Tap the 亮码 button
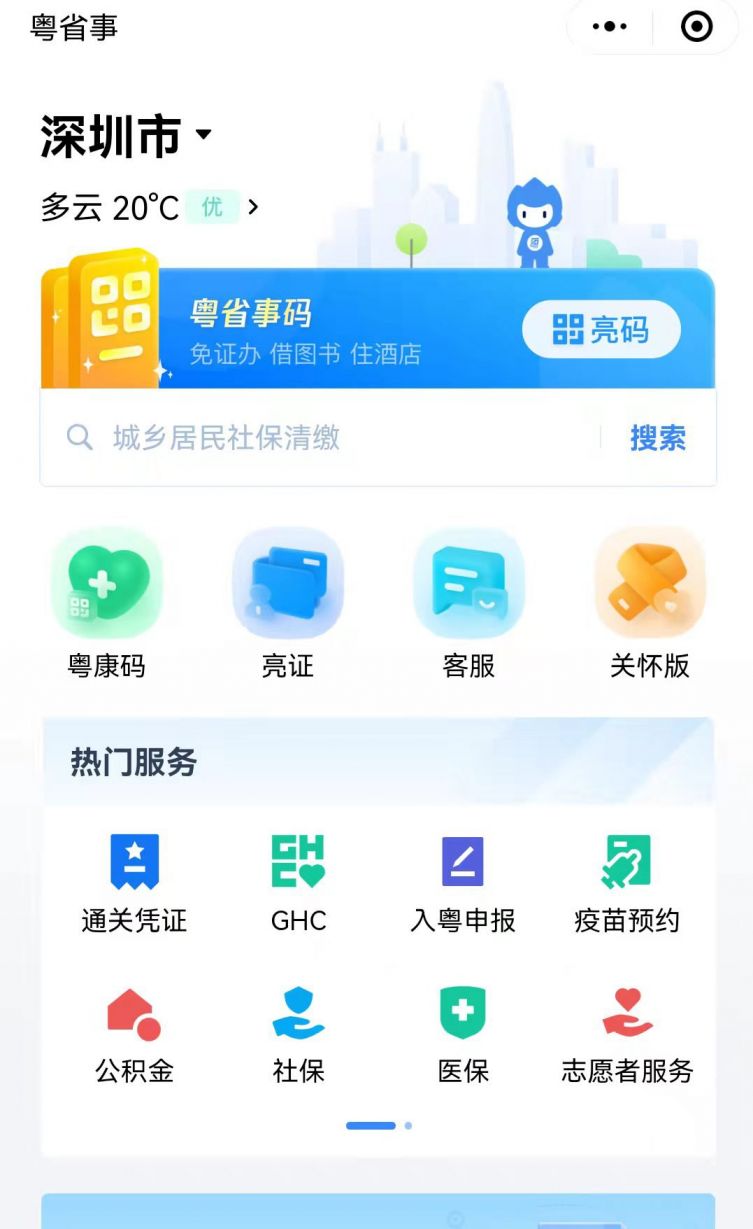Screen dimensions: 753x1229 coord(601,329)
